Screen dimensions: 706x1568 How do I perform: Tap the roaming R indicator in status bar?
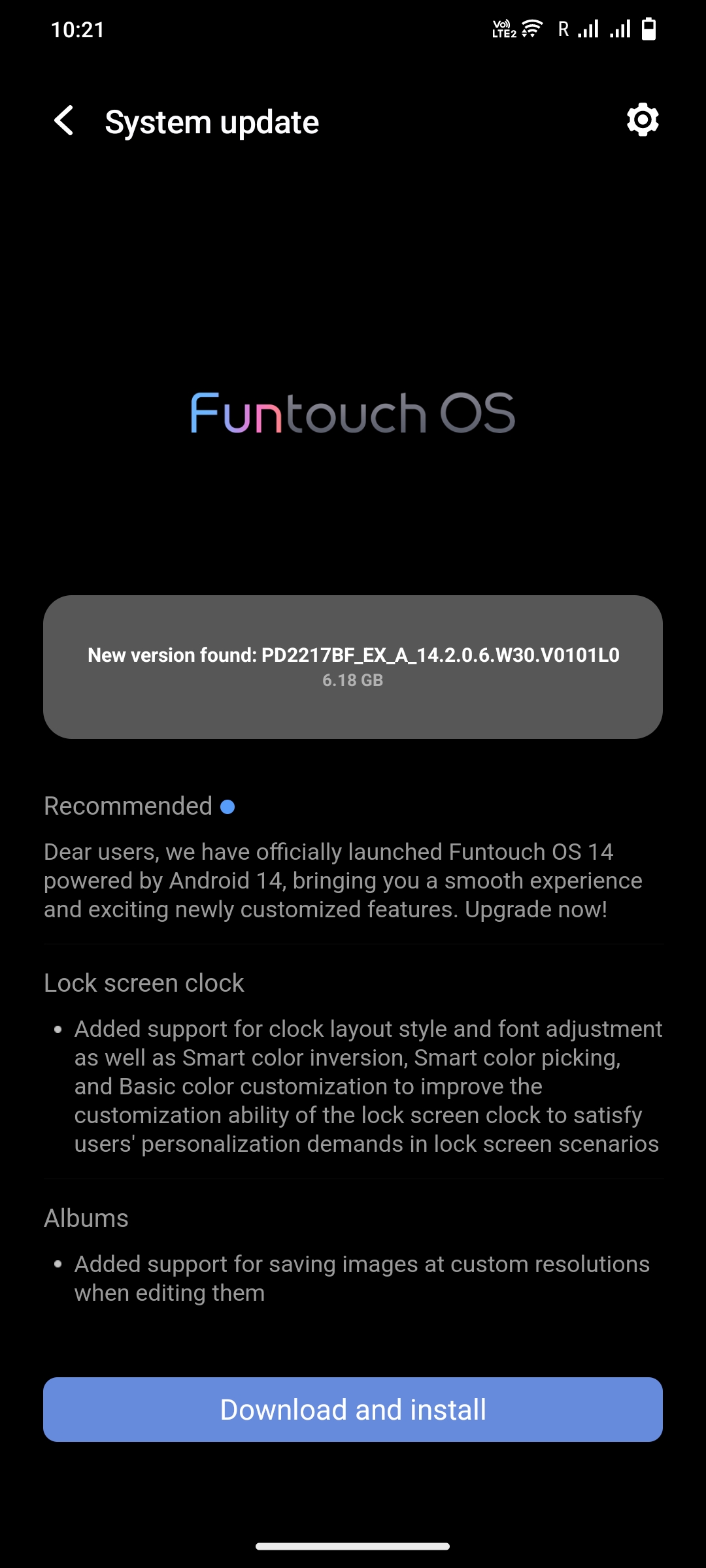563,28
